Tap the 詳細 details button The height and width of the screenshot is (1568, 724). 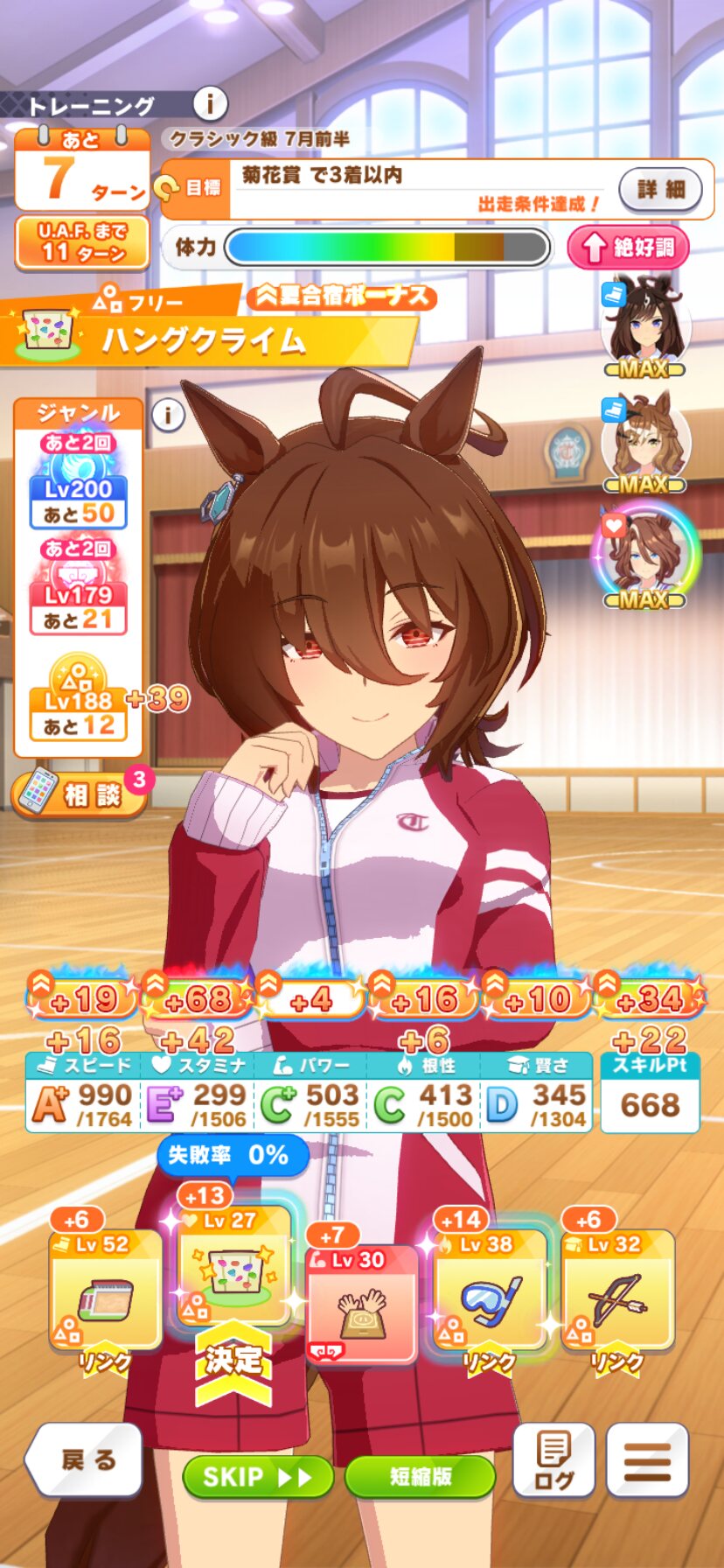point(660,189)
